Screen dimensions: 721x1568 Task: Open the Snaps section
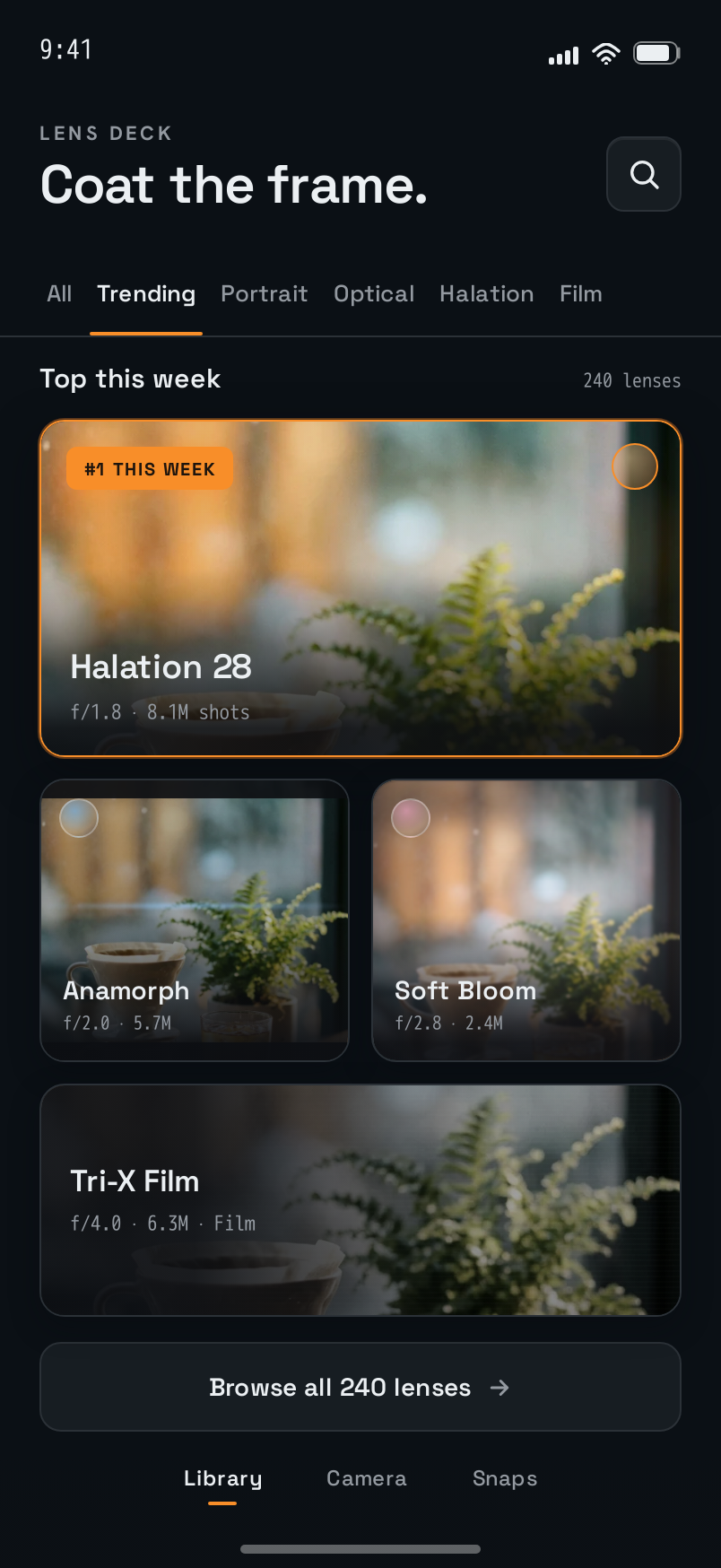505,1479
